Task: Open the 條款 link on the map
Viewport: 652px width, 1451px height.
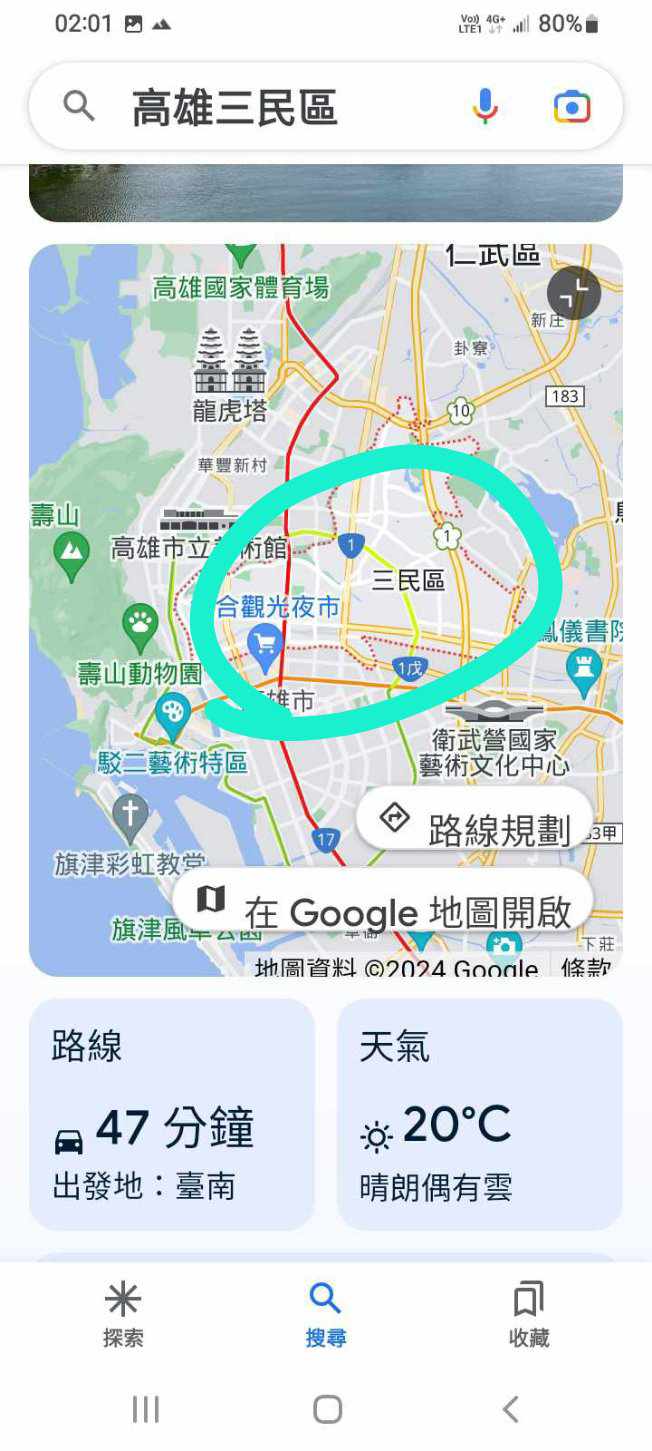Action: [x=586, y=968]
